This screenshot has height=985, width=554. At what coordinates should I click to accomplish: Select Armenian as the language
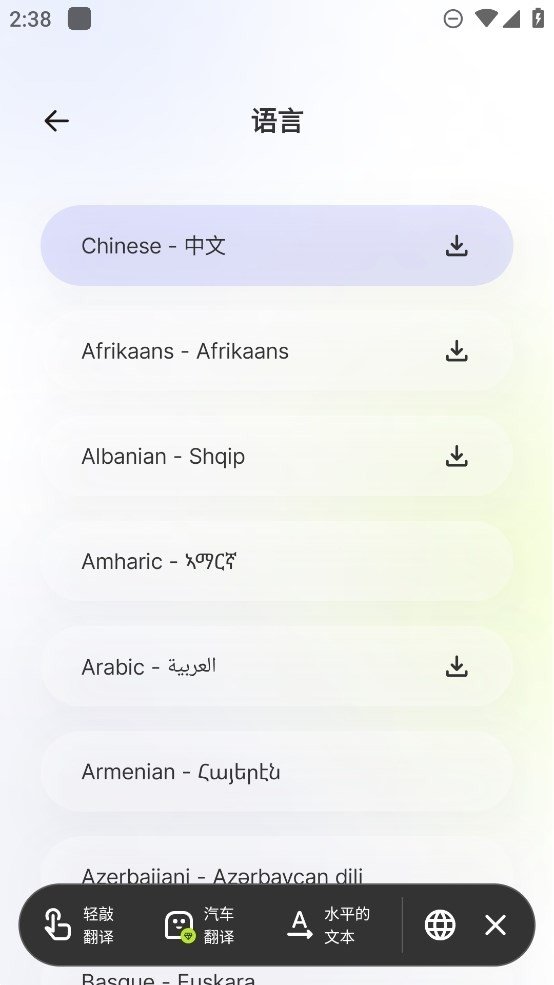pos(277,771)
